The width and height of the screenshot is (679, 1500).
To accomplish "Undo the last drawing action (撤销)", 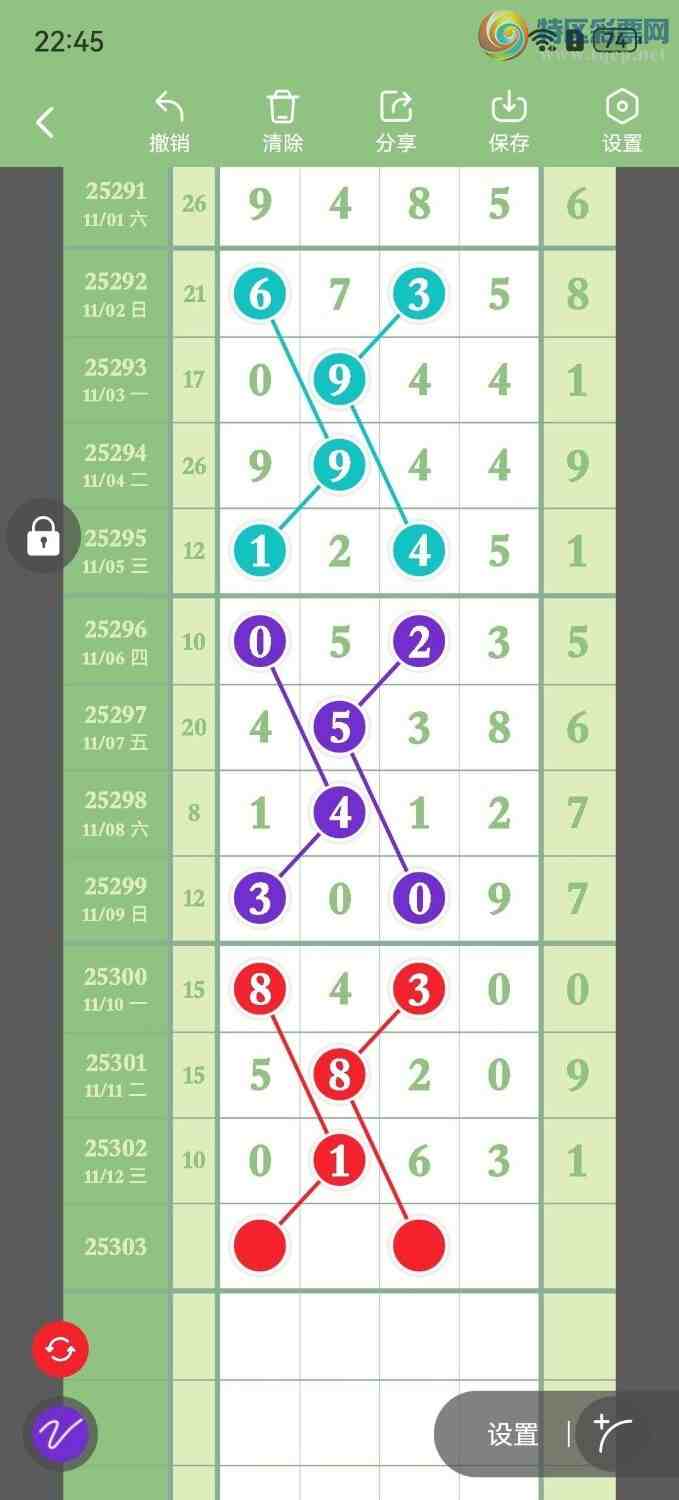I will tap(169, 122).
